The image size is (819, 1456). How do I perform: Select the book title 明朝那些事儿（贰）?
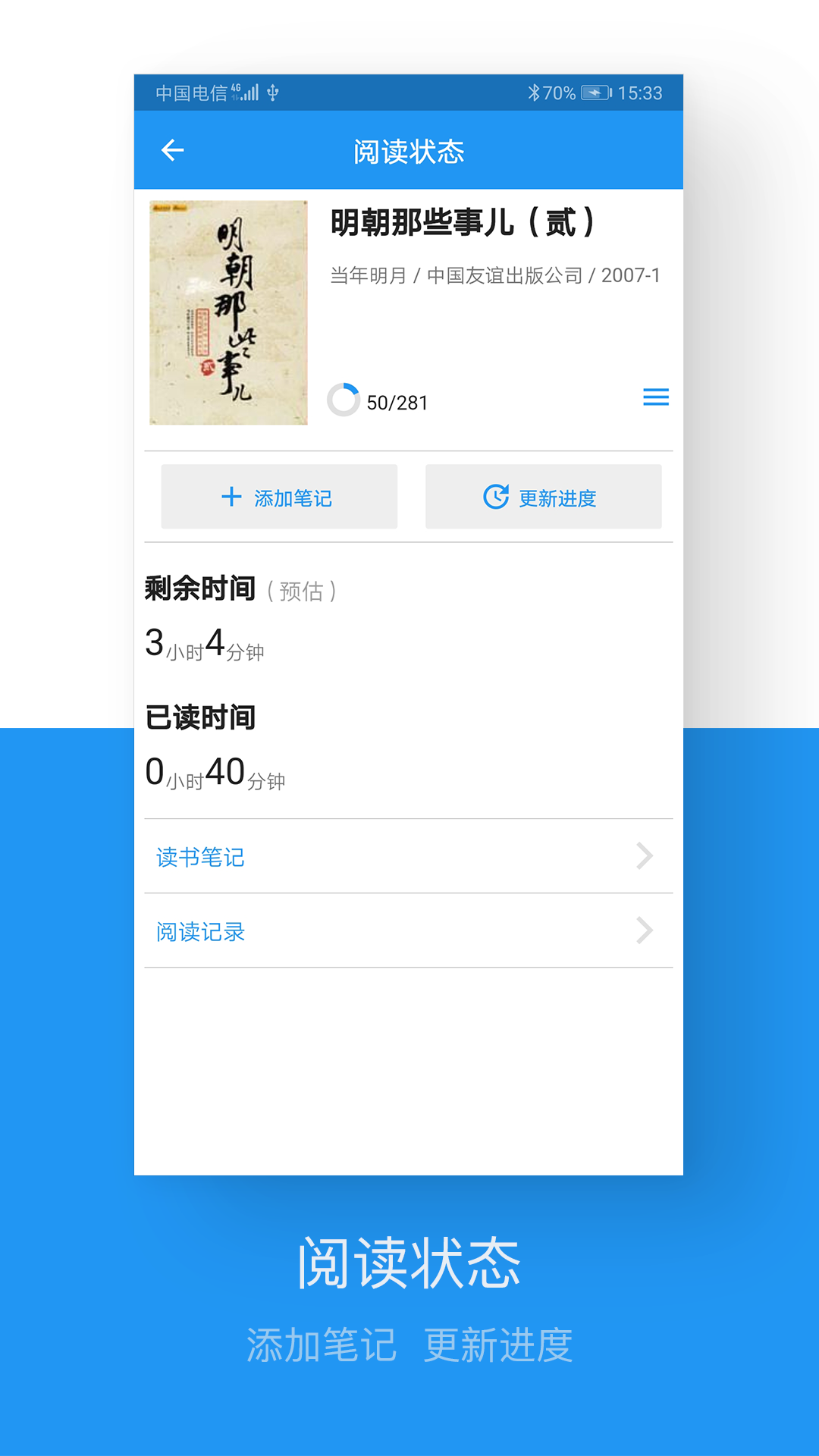coord(464,223)
